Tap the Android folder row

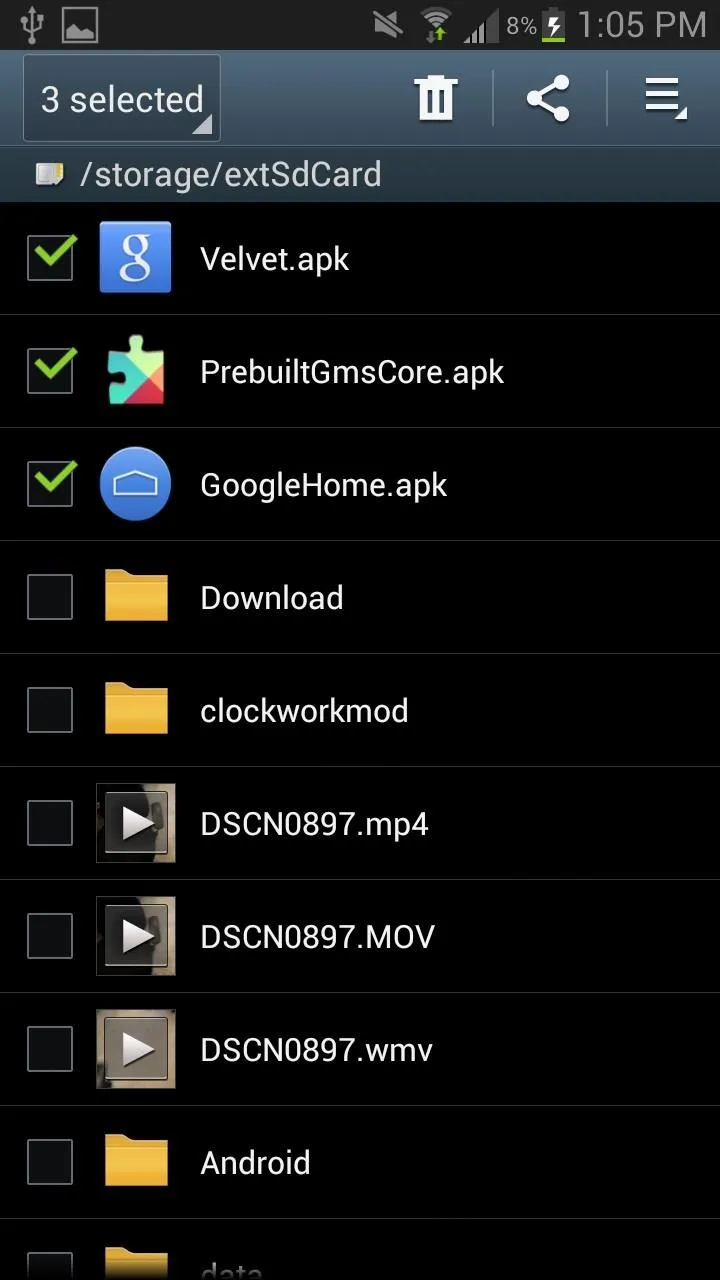pyautogui.click(x=360, y=1162)
